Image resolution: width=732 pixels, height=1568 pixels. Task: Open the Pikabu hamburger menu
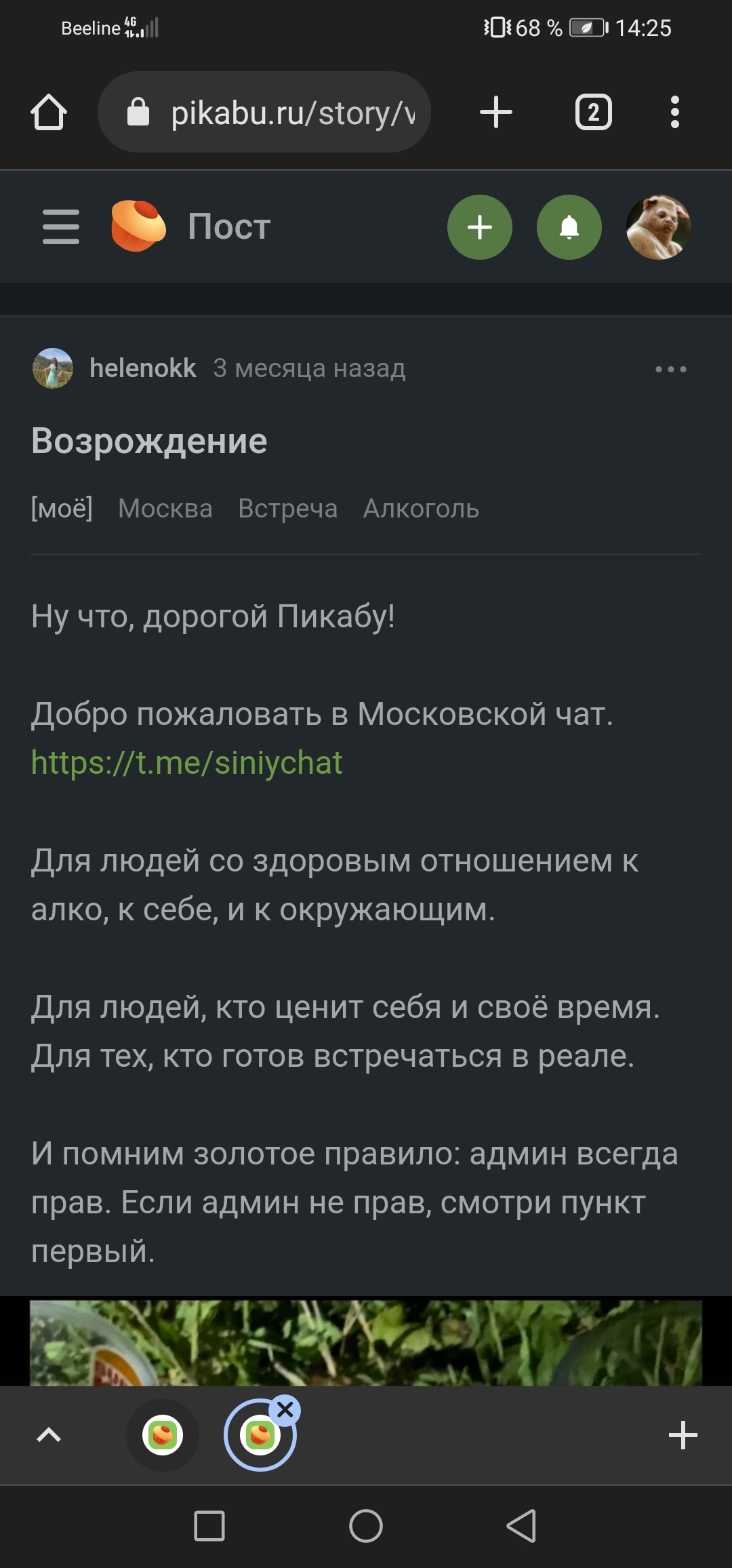point(61,227)
